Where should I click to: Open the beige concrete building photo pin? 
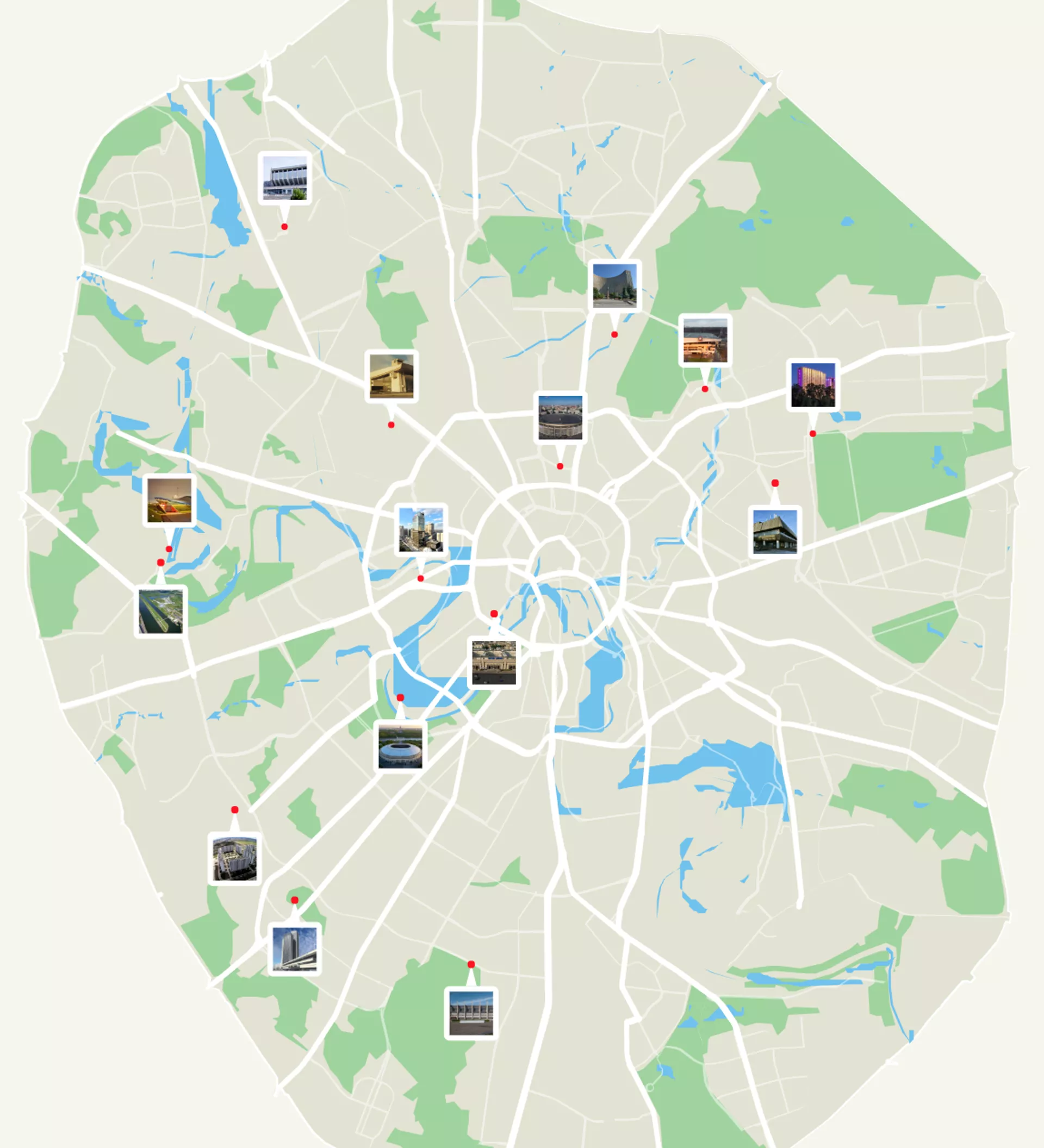[392, 376]
